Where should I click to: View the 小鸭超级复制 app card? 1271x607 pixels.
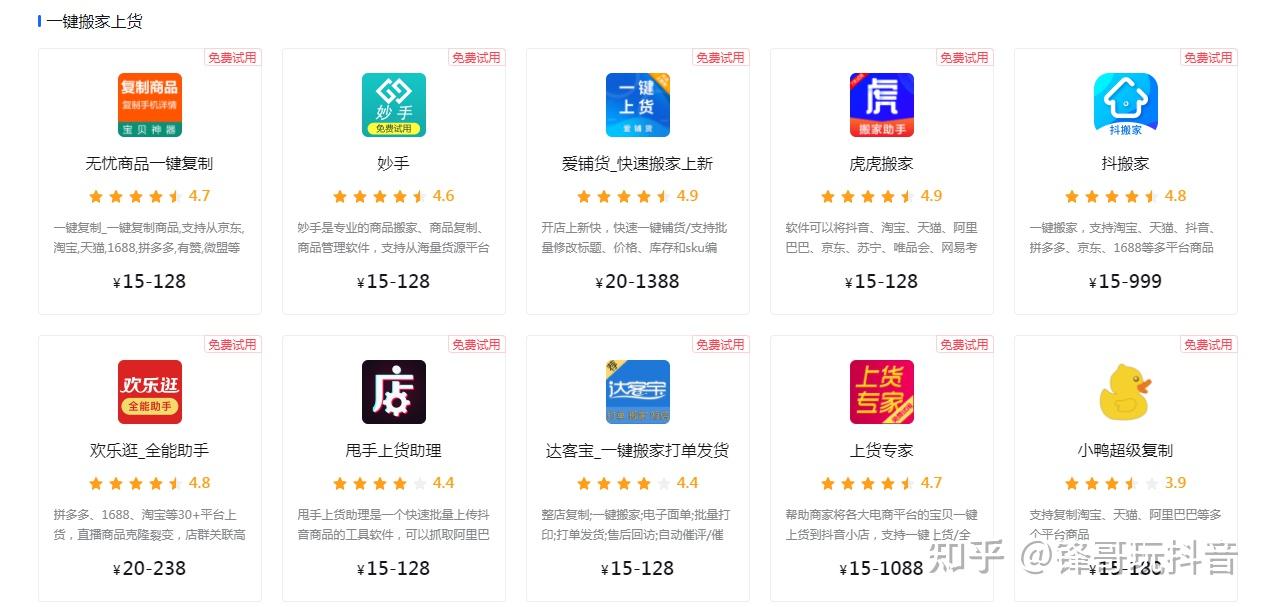(1125, 451)
